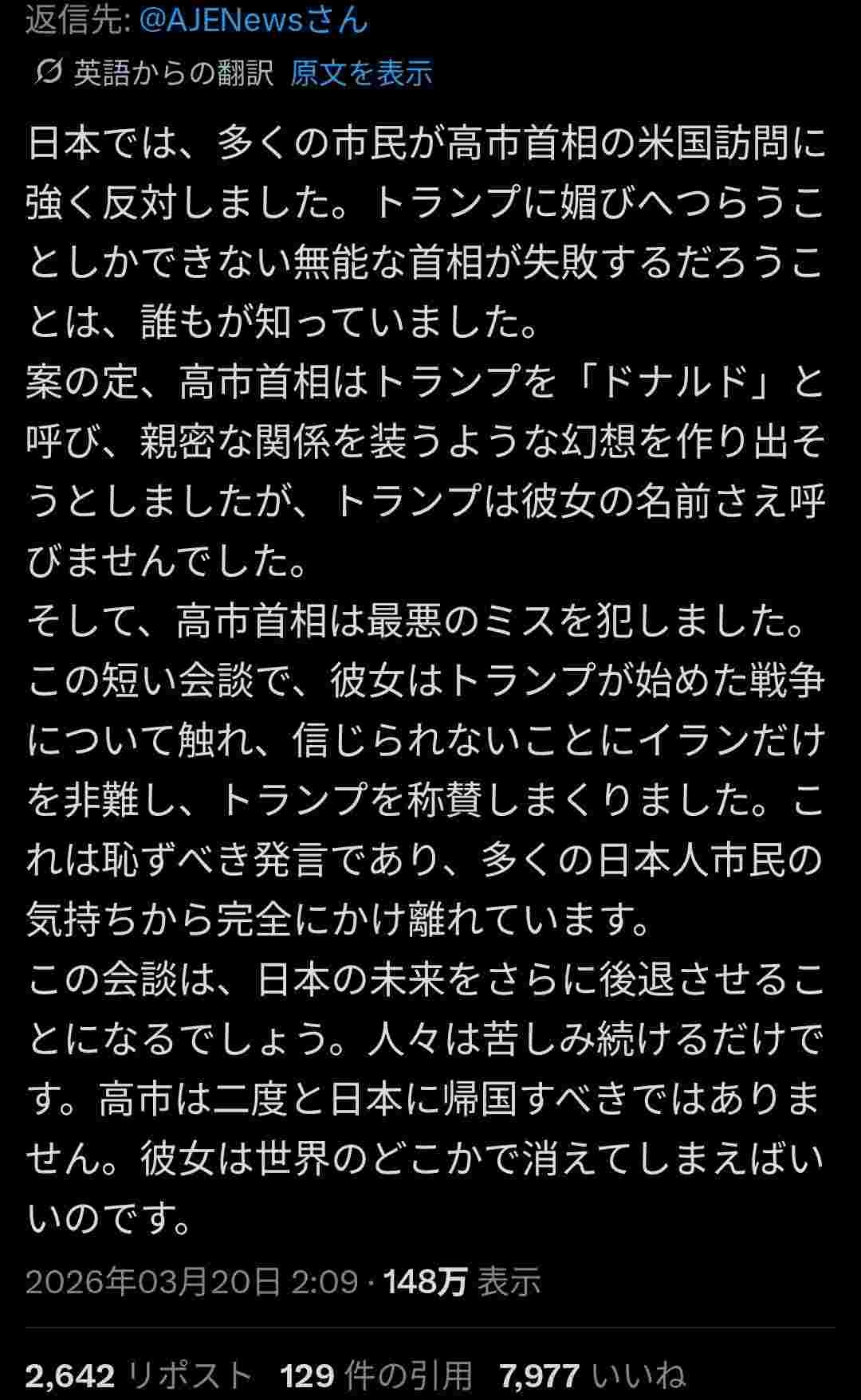
Task: Open the 129 quote posts
Action: pyautogui.click(x=376, y=1375)
